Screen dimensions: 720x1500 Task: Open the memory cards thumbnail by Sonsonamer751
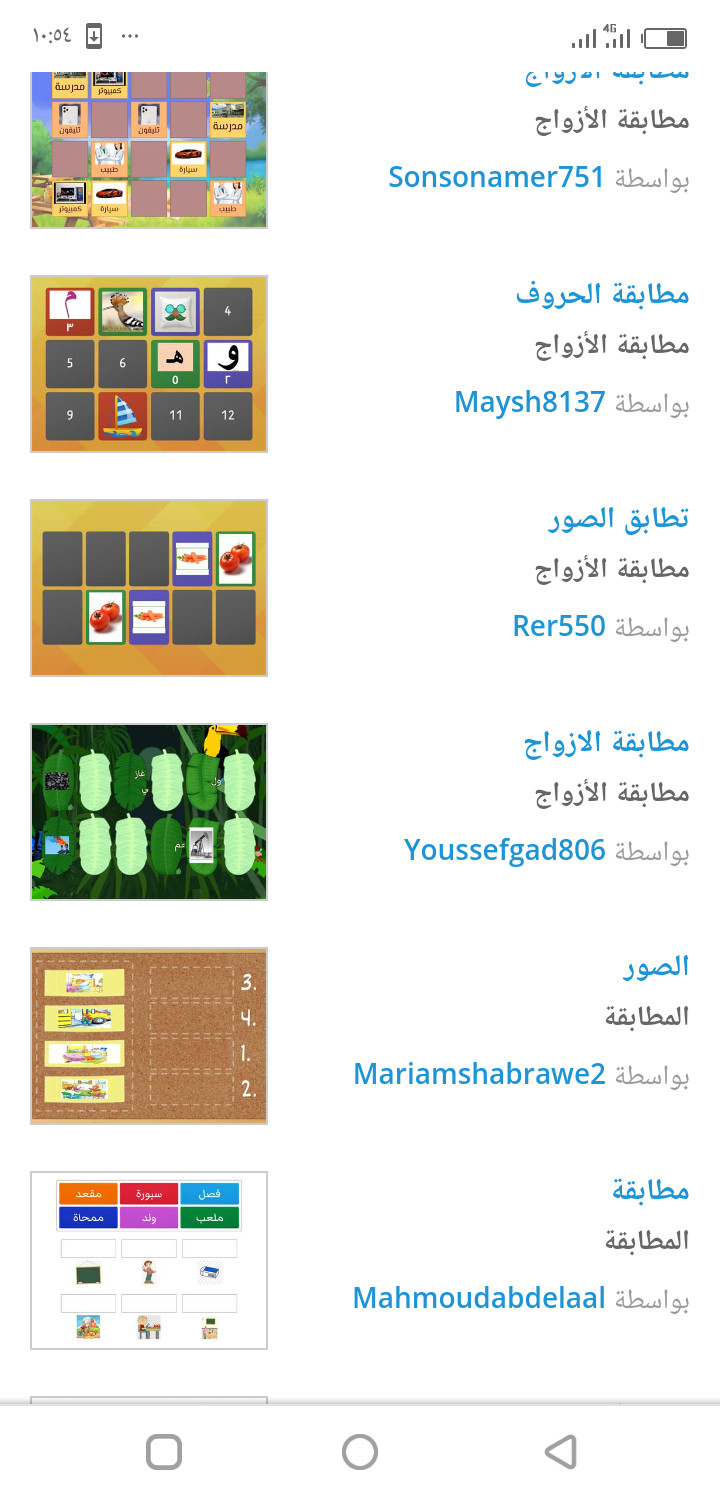tap(149, 150)
